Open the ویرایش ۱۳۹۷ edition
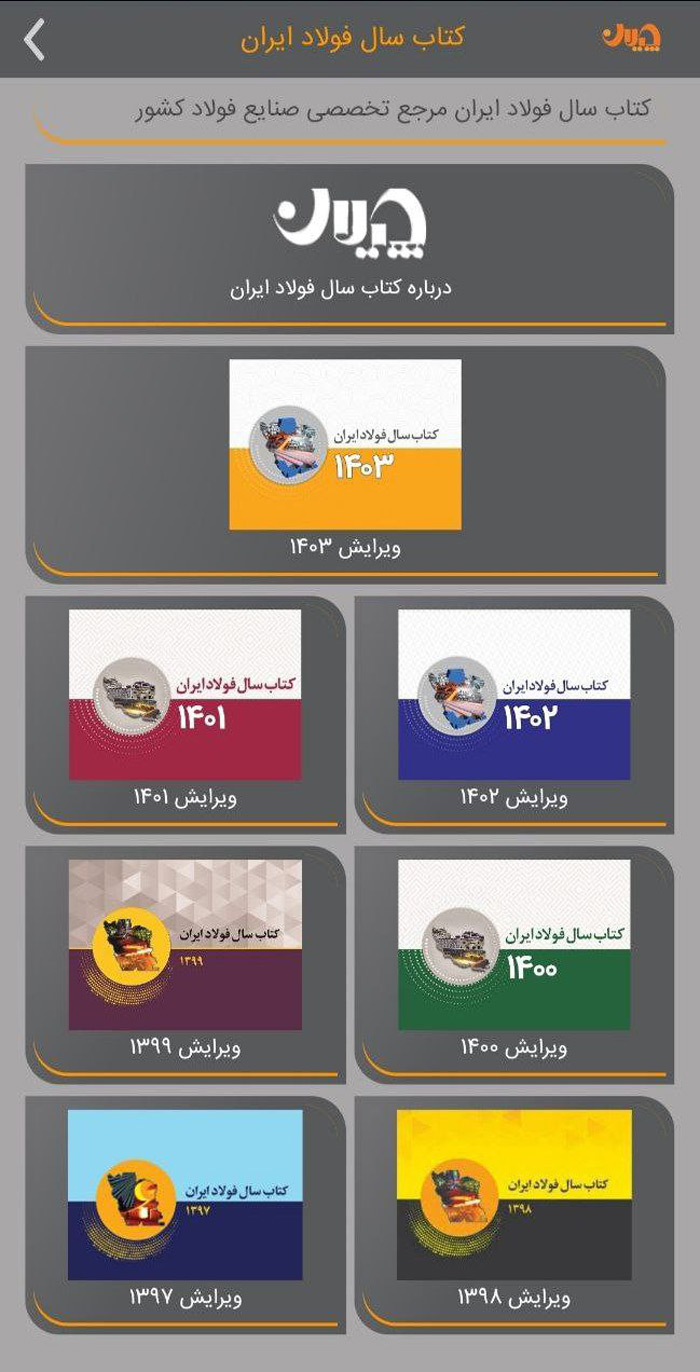The width and height of the screenshot is (700, 1372). click(185, 1210)
